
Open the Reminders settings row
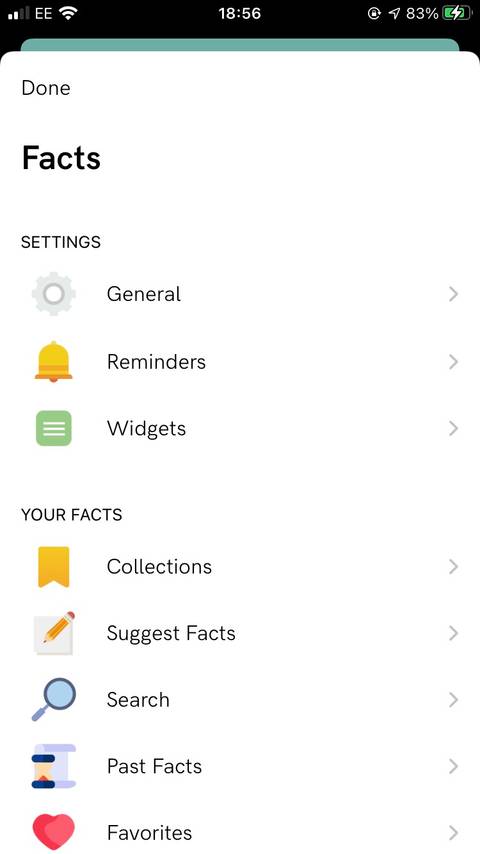click(x=240, y=362)
